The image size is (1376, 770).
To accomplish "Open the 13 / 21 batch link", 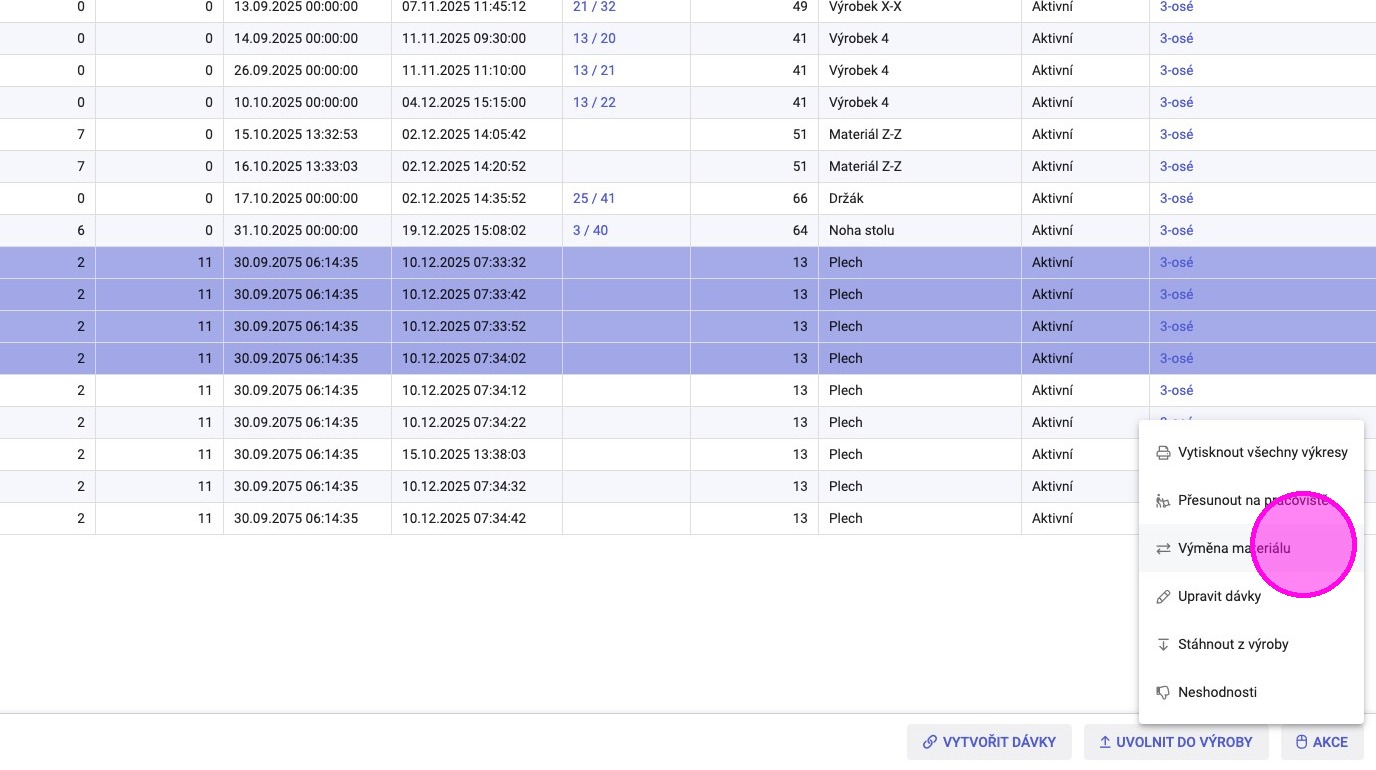I will point(594,71).
